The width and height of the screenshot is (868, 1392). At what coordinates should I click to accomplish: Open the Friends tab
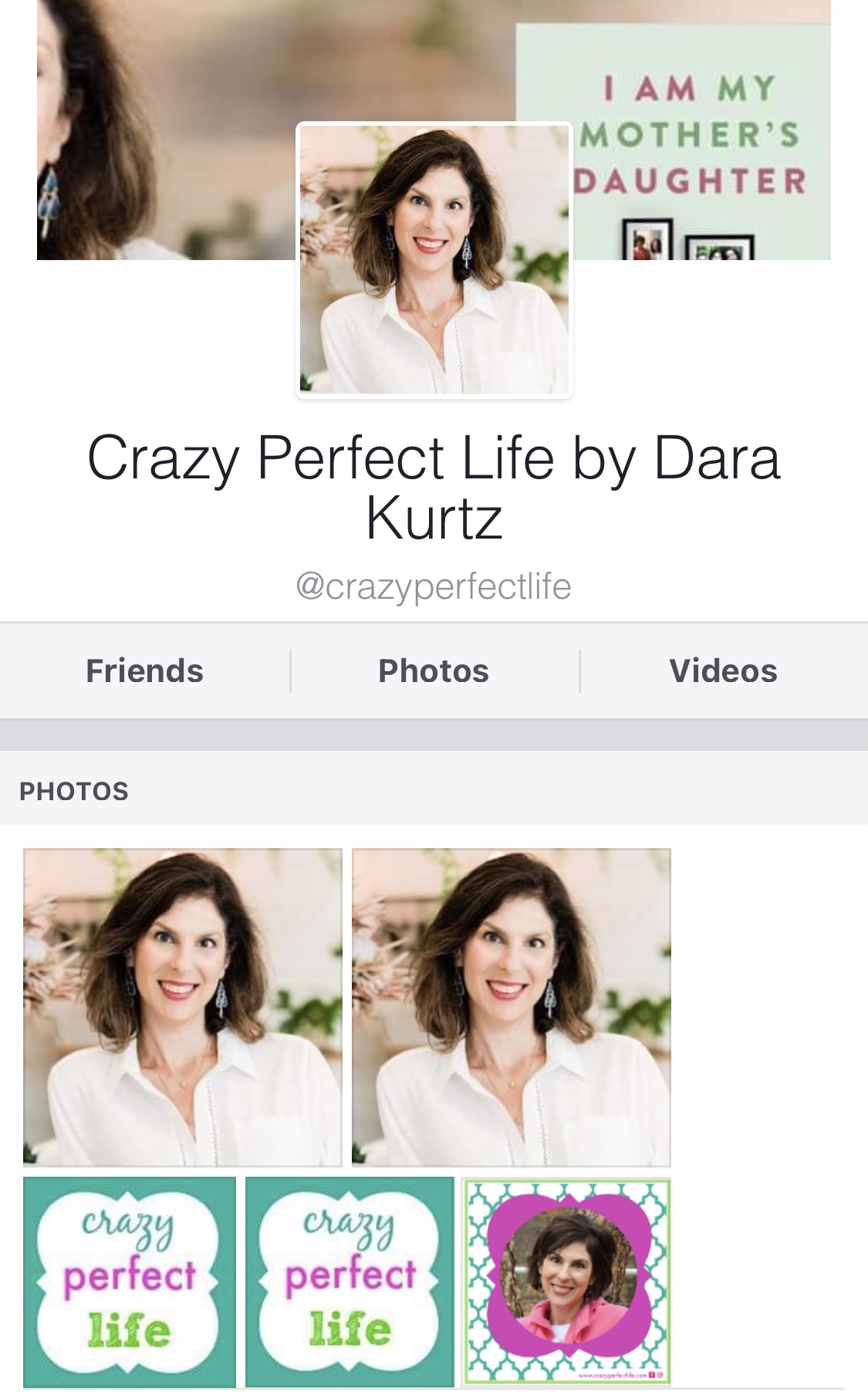pyautogui.click(x=144, y=671)
